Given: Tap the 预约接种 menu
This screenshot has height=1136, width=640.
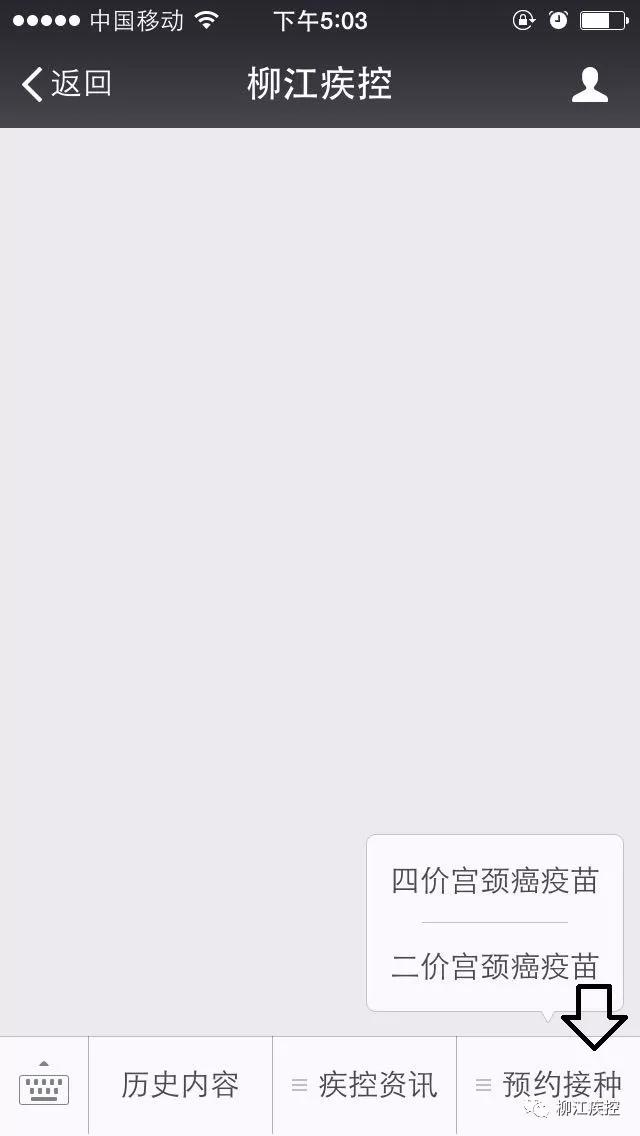Looking at the screenshot, I should point(548,1085).
